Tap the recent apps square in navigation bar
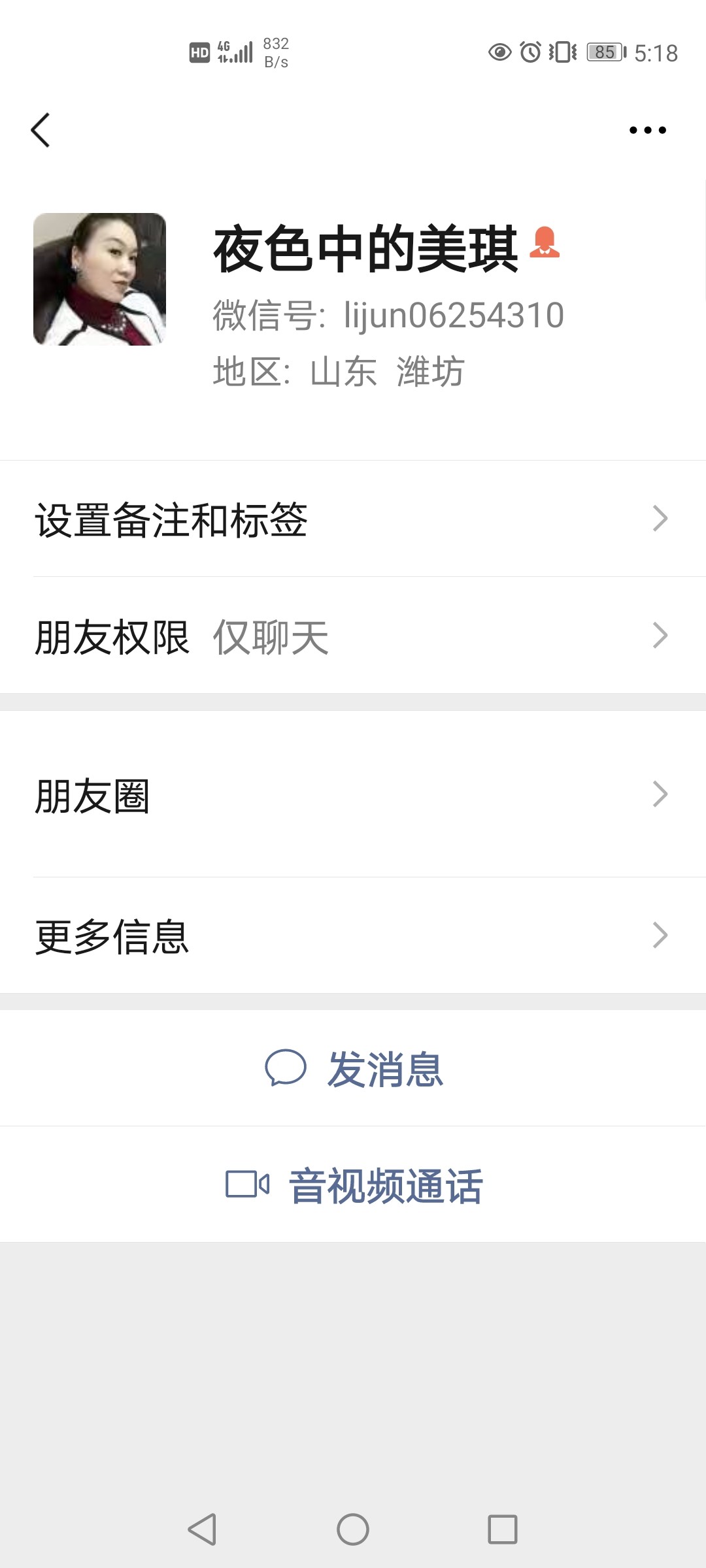Viewport: 706px width, 1568px height. [503, 1527]
